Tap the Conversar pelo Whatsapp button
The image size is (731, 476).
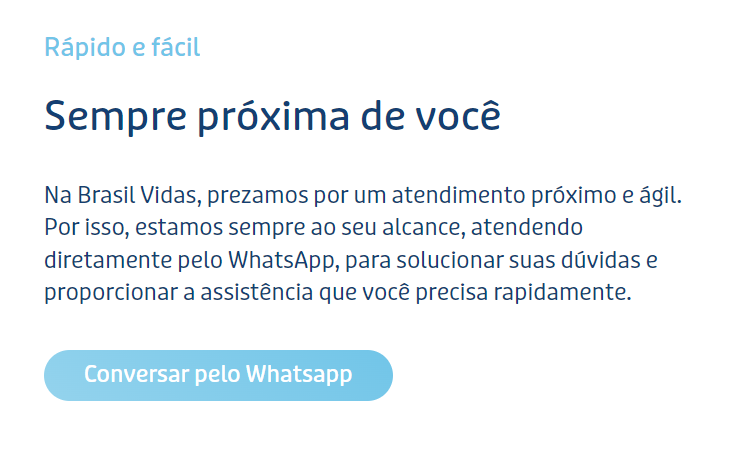click(x=218, y=375)
